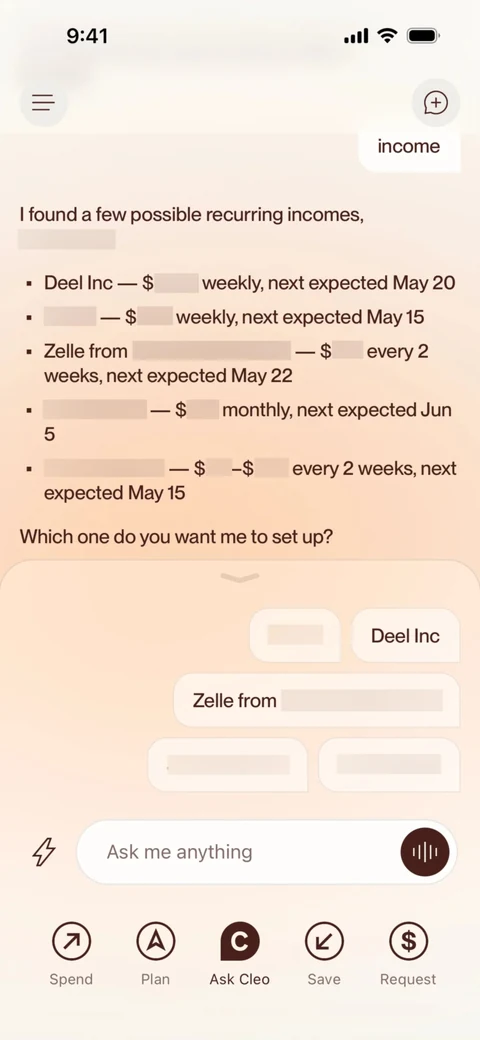Open the hamburger menu

tap(43, 103)
